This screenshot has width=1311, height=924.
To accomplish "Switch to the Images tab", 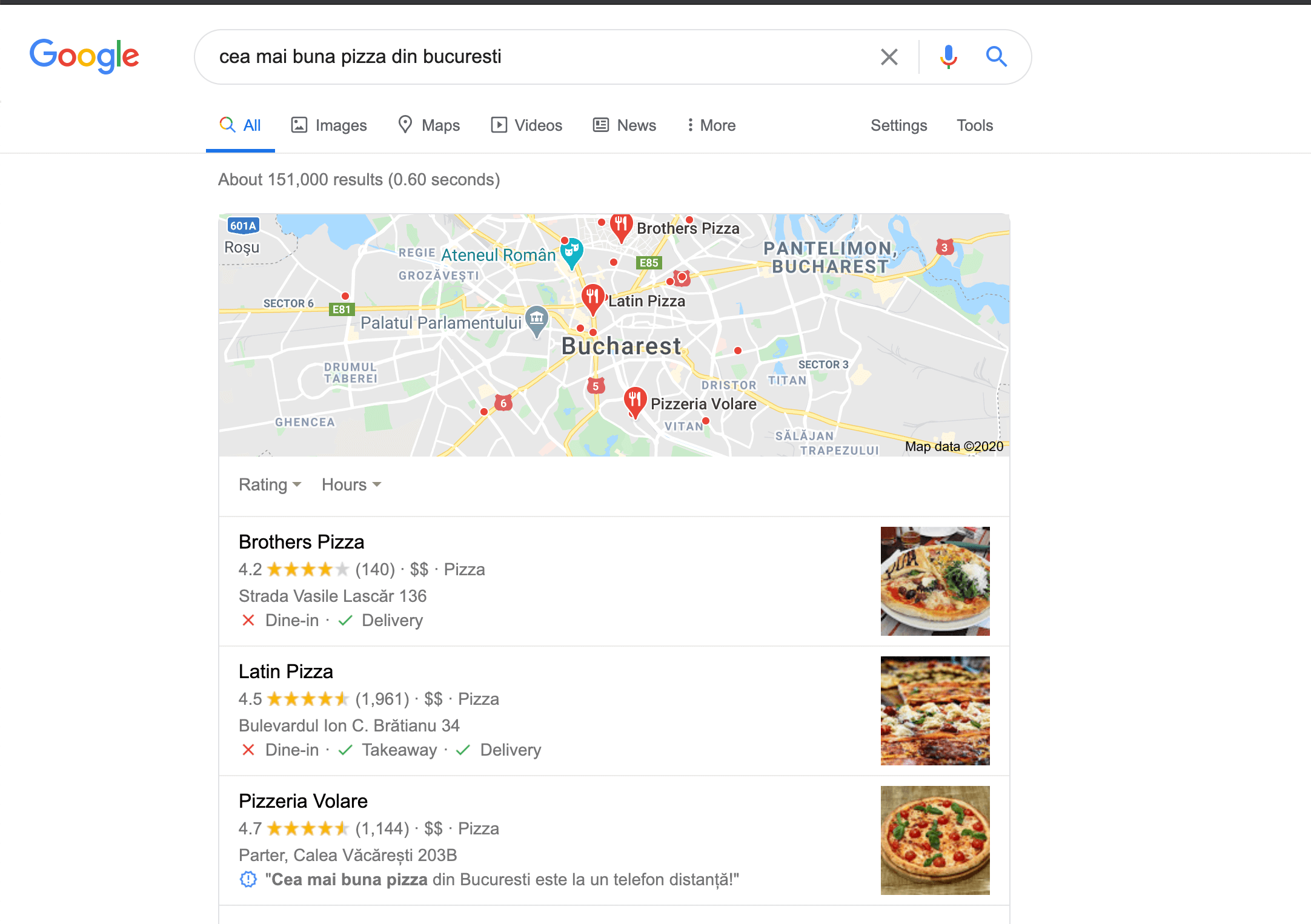I will [329, 125].
